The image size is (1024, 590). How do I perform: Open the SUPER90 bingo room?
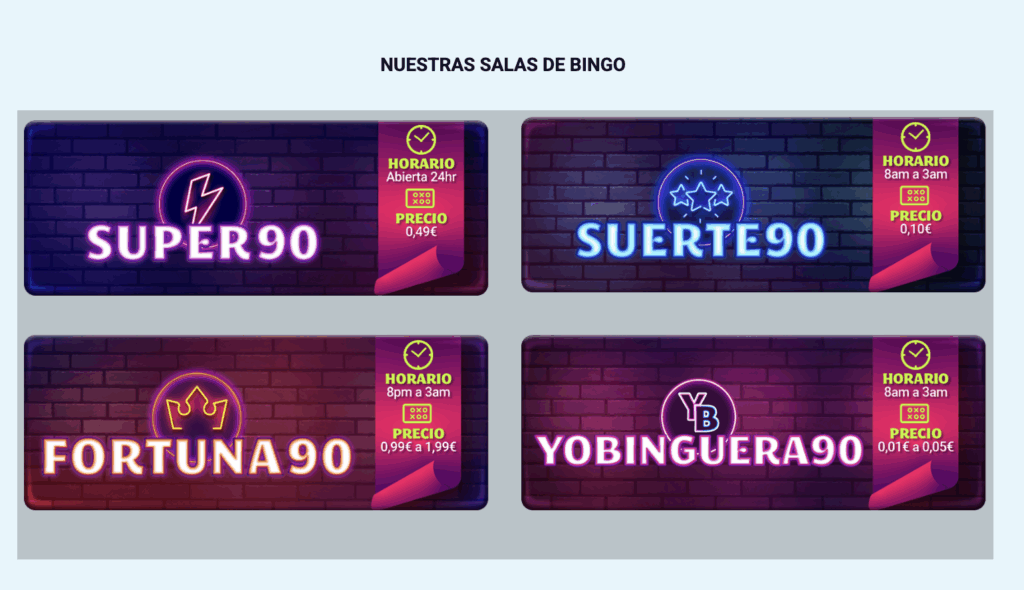(255, 208)
